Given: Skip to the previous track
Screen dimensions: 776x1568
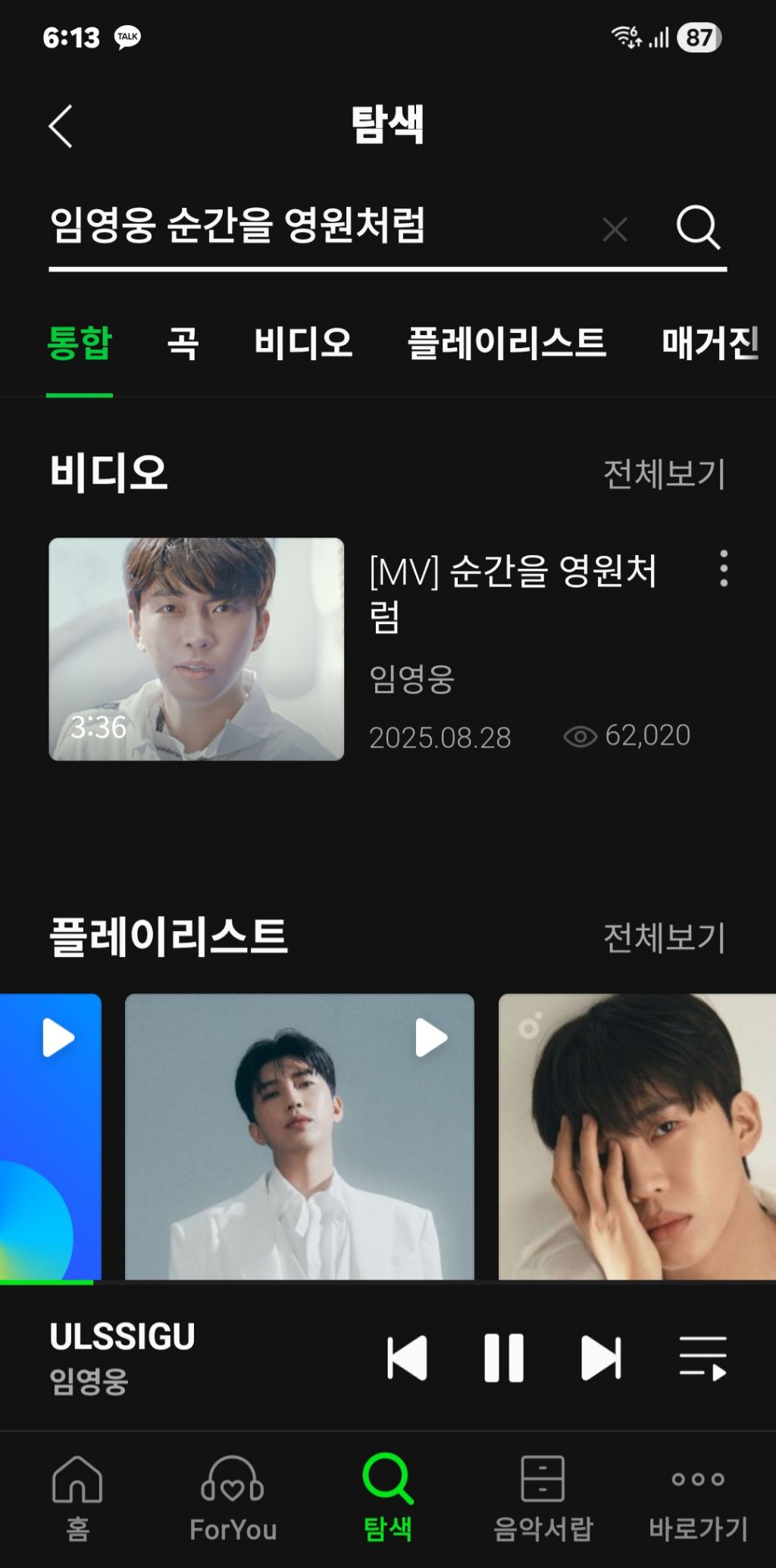Looking at the screenshot, I should [407, 1358].
